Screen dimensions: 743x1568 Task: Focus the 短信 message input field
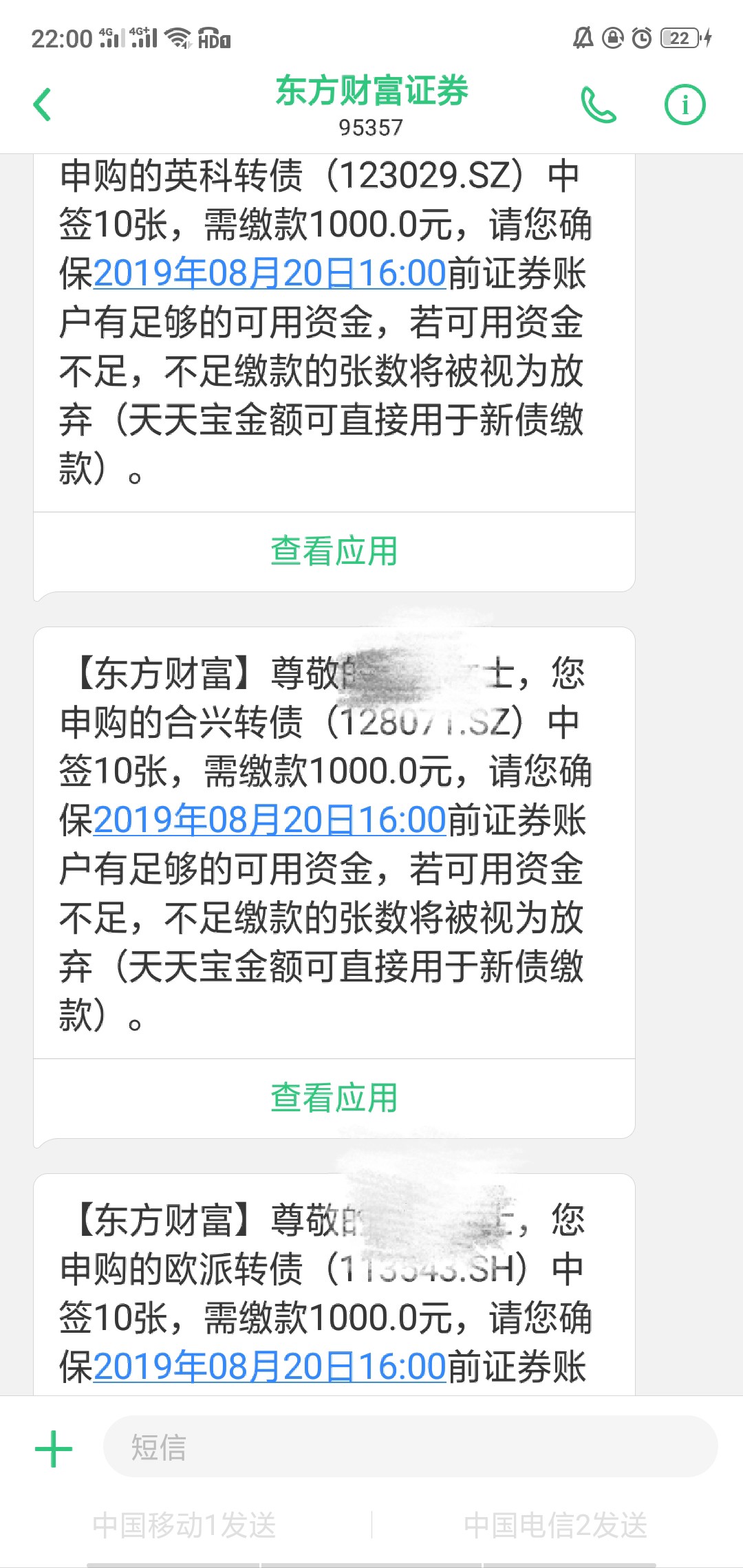pyautogui.click(x=411, y=1447)
